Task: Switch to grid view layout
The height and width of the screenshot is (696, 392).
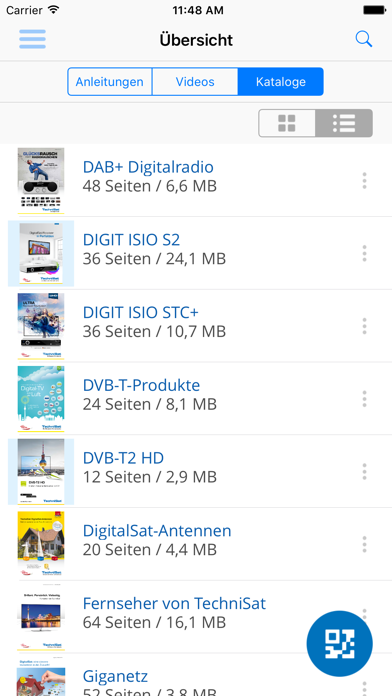Action: pyautogui.click(x=287, y=123)
